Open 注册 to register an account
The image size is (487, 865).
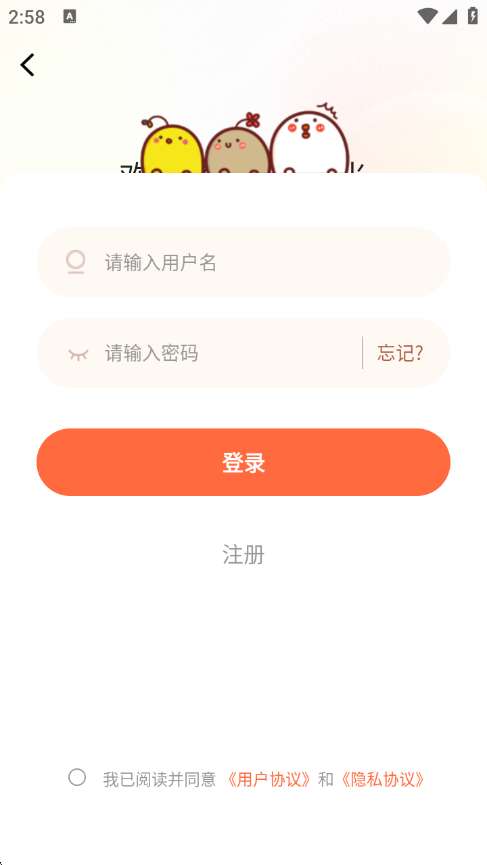pos(243,554)
